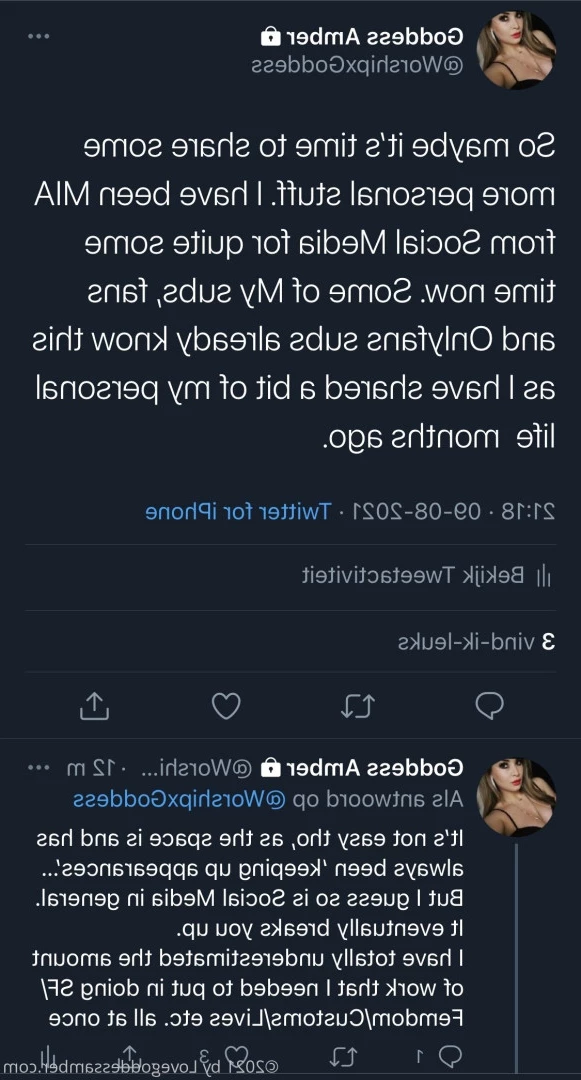This screenshot has width=581, height=1080.
Task: Open the overflow menu of the 12 m reply
Action: tap(39, 767)
